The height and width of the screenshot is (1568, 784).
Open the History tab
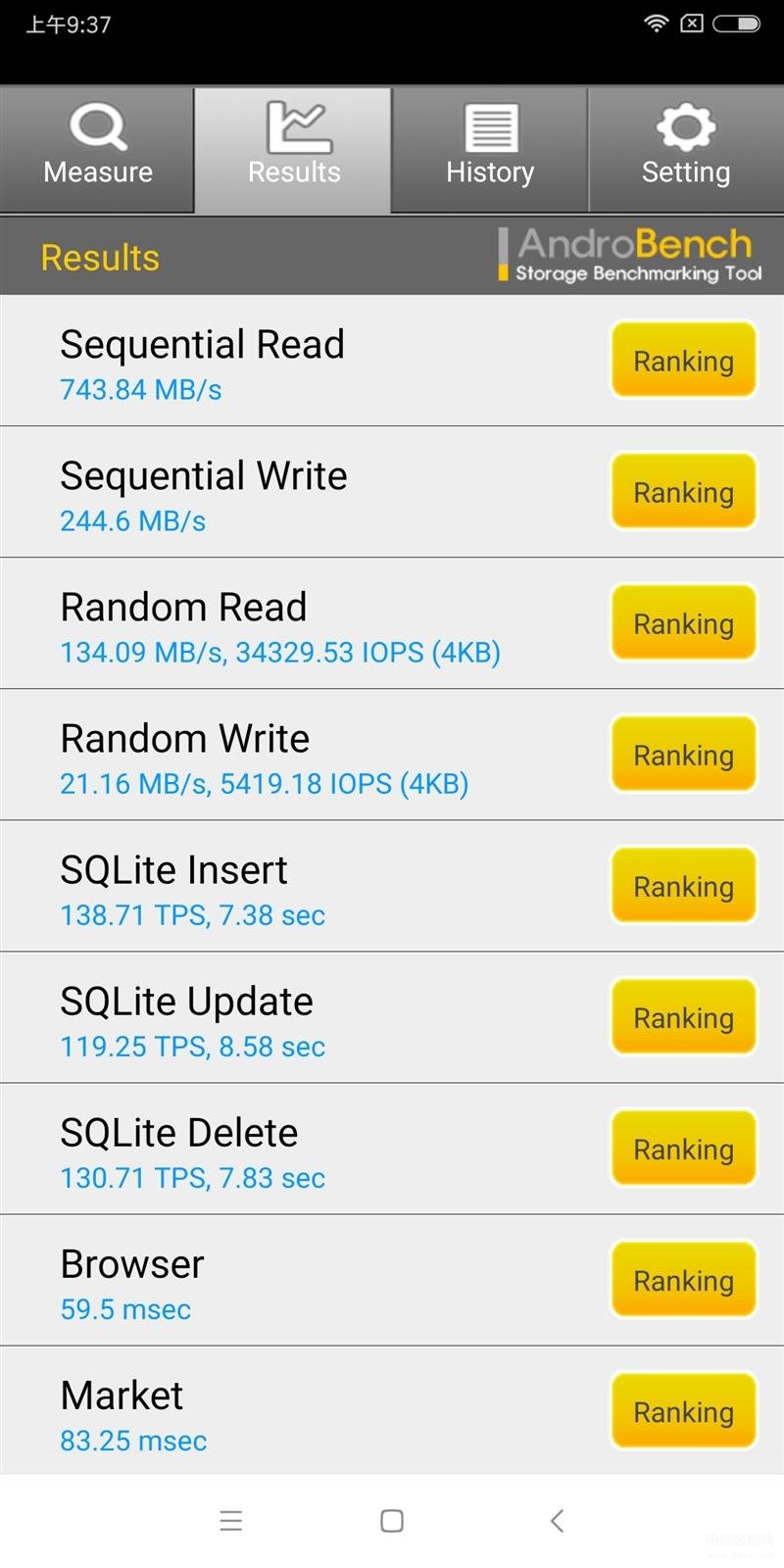[490, 149]
